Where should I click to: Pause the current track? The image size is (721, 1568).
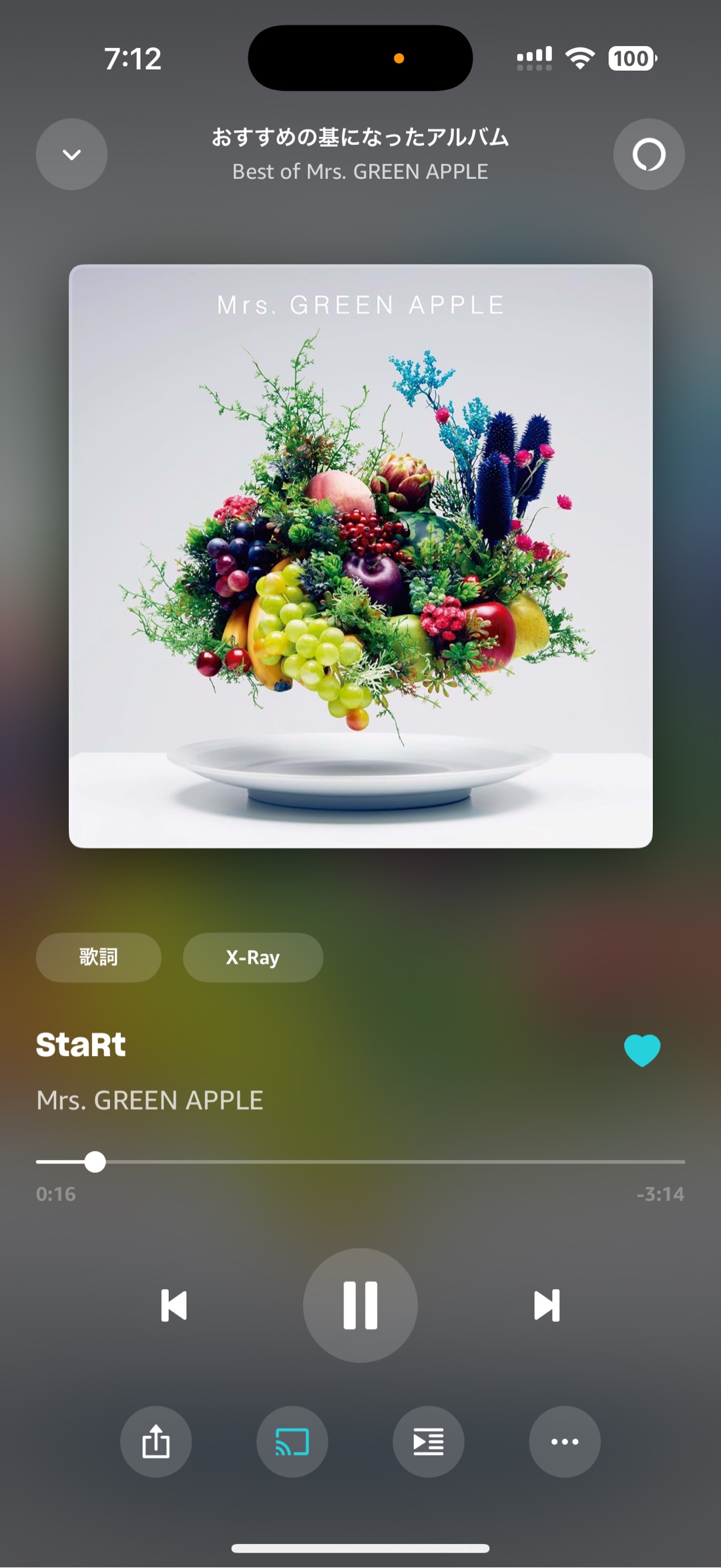tap(360, 1305)
